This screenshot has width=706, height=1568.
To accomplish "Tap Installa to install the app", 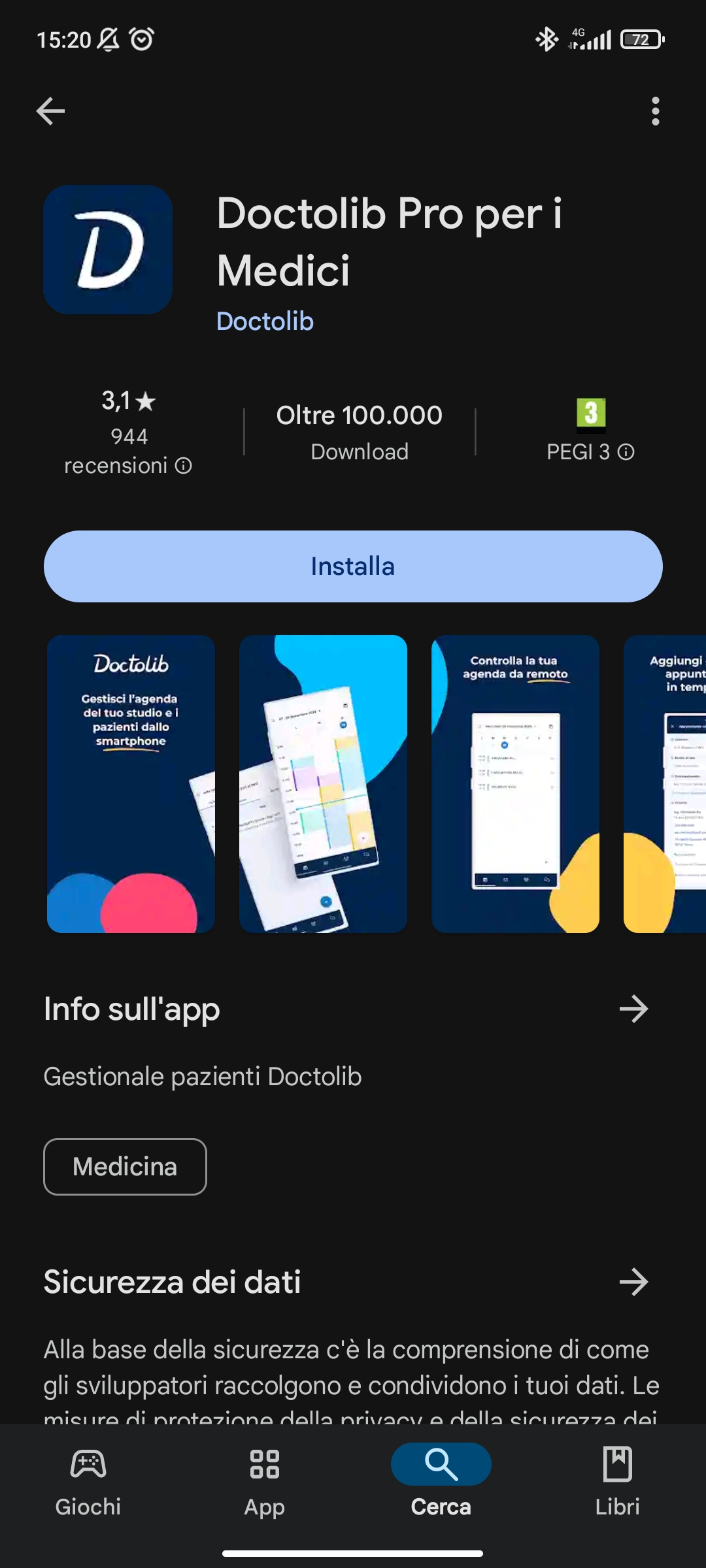I will point(353,566).
